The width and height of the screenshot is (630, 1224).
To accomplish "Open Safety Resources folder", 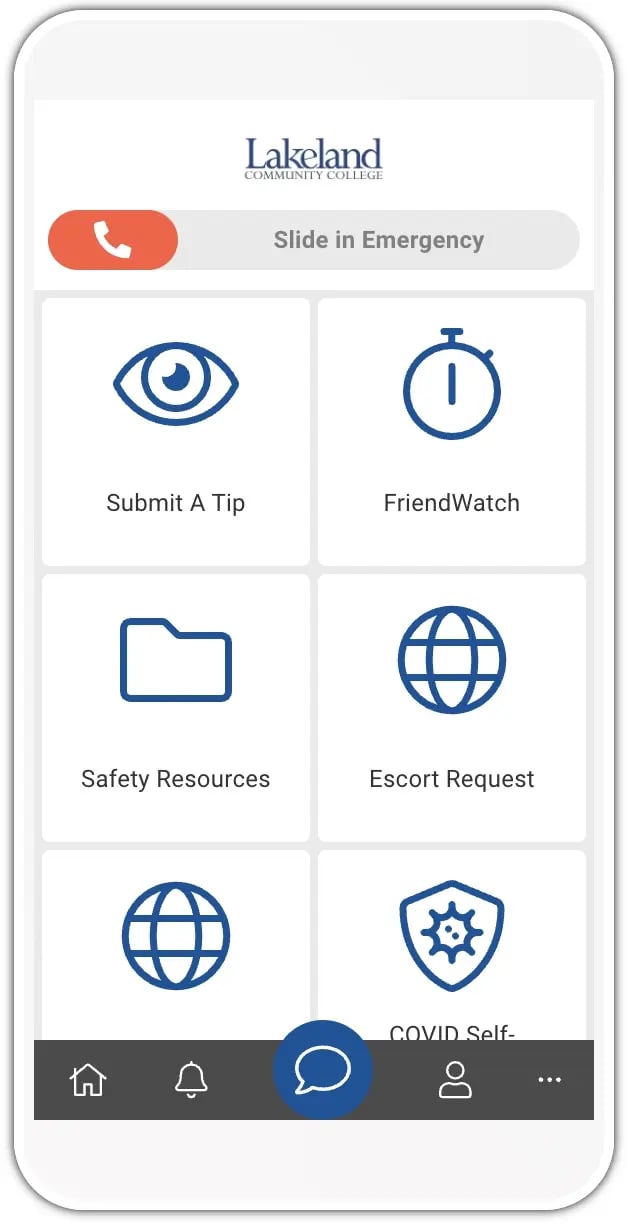I will [x=176, y=707].
